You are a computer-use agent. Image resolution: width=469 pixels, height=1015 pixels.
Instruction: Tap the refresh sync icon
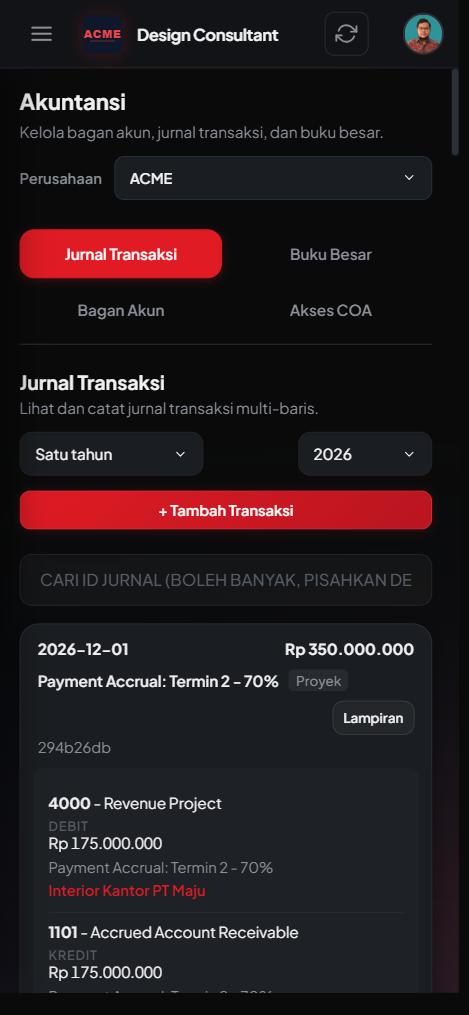coord(346,34)
